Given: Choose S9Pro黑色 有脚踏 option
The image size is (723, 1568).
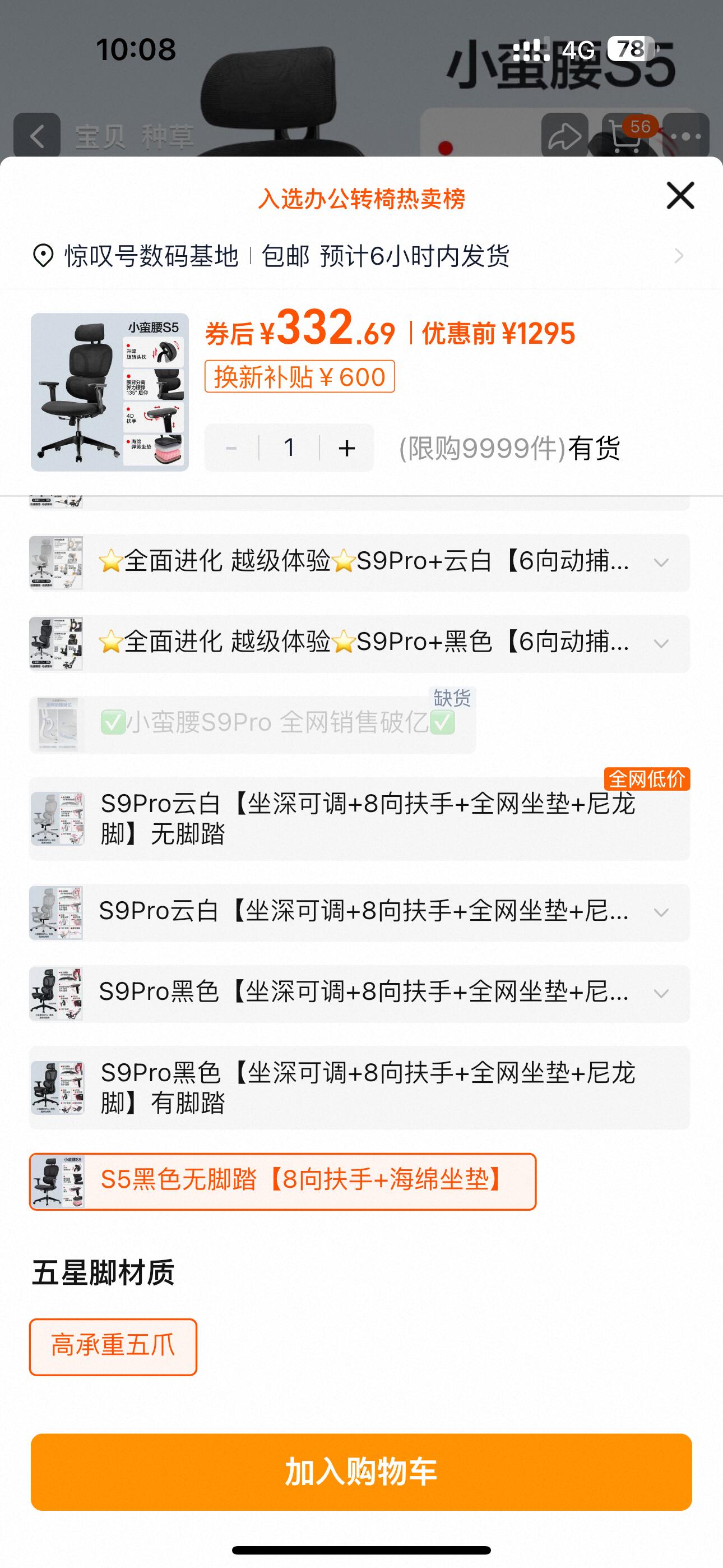Looking at the screenshot, I should pos(359,1088).
